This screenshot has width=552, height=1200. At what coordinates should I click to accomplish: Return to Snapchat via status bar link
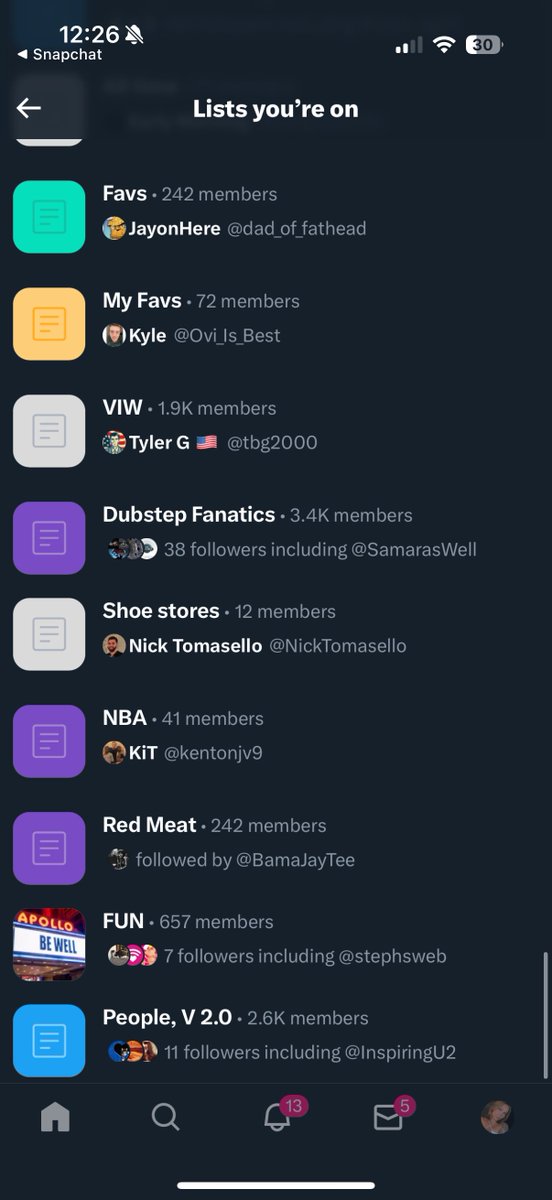tap(60, 55)
